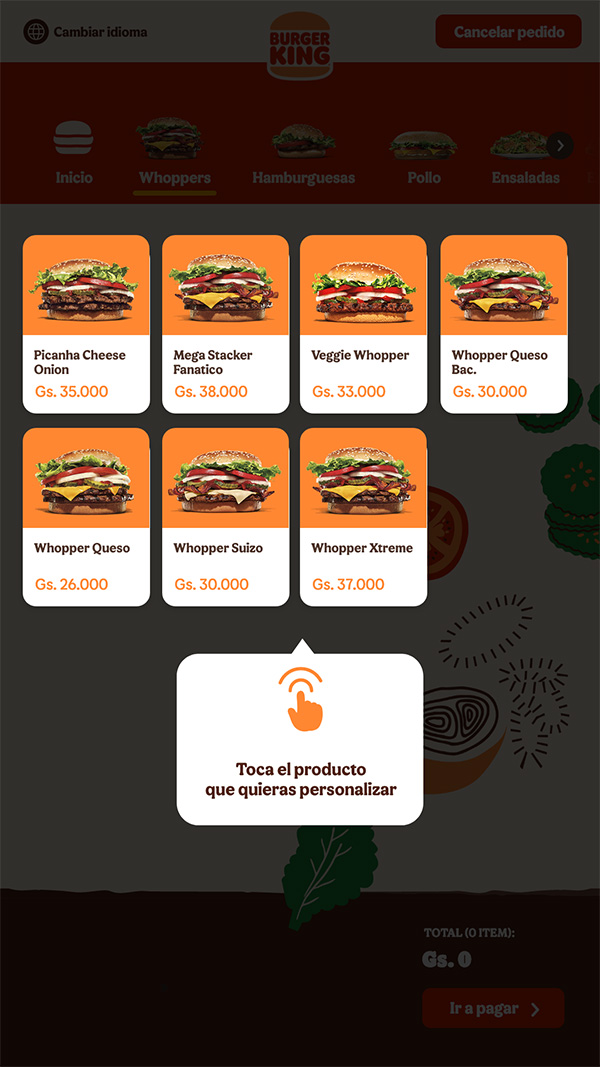Show more categories with the right arrow

[x=560, y=146]
